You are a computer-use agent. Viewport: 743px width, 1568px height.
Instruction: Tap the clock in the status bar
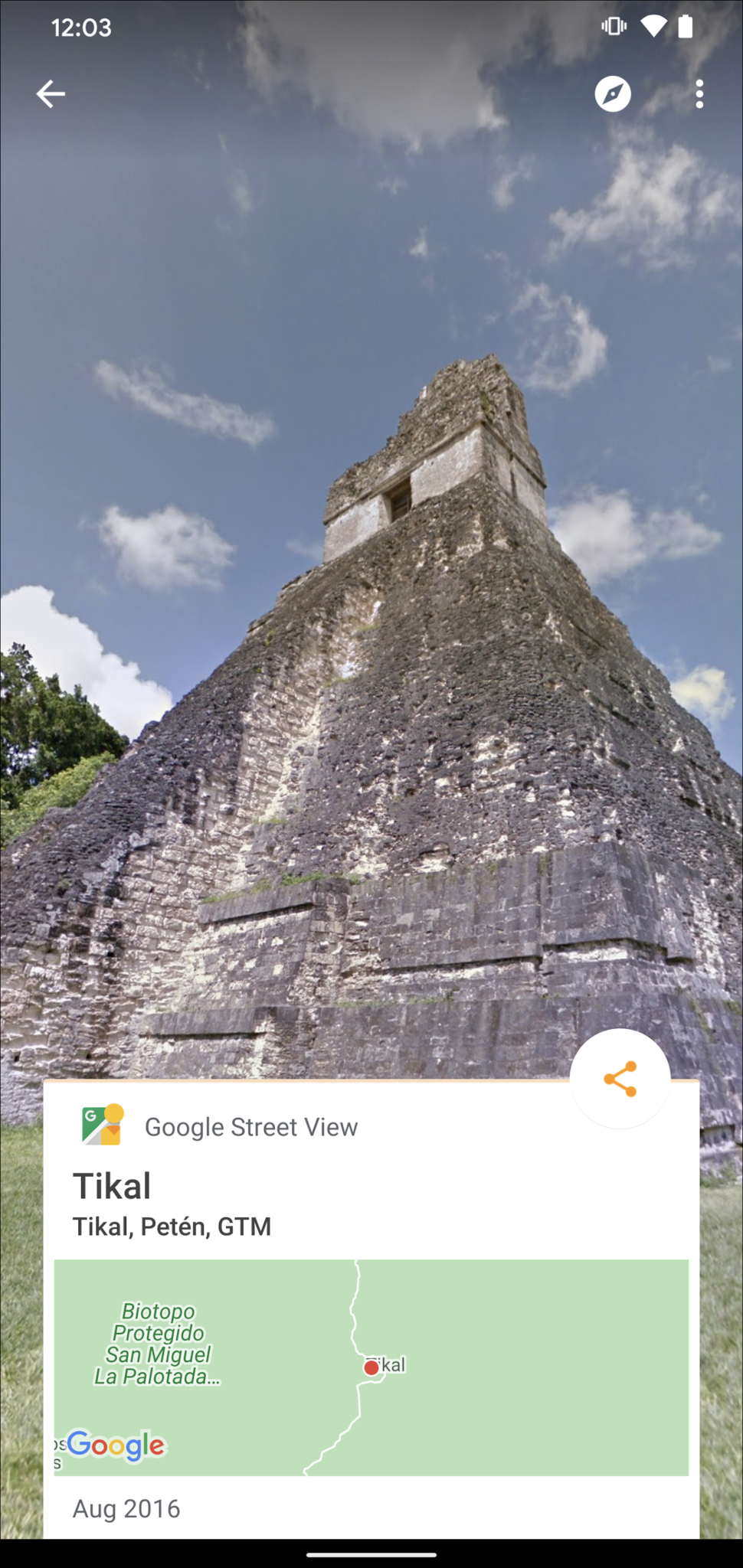tap(80, 27)
